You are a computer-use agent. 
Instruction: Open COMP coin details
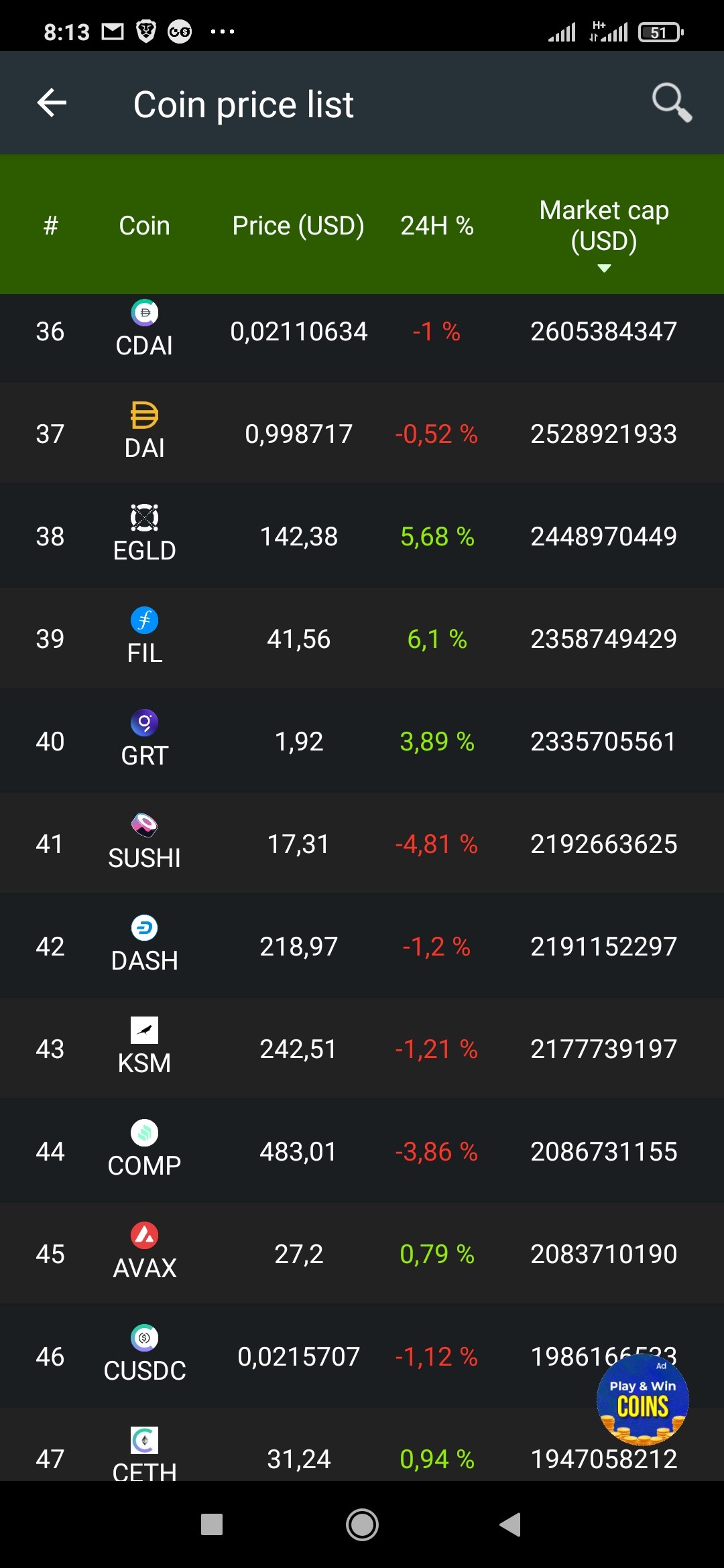coord(362,1151)
